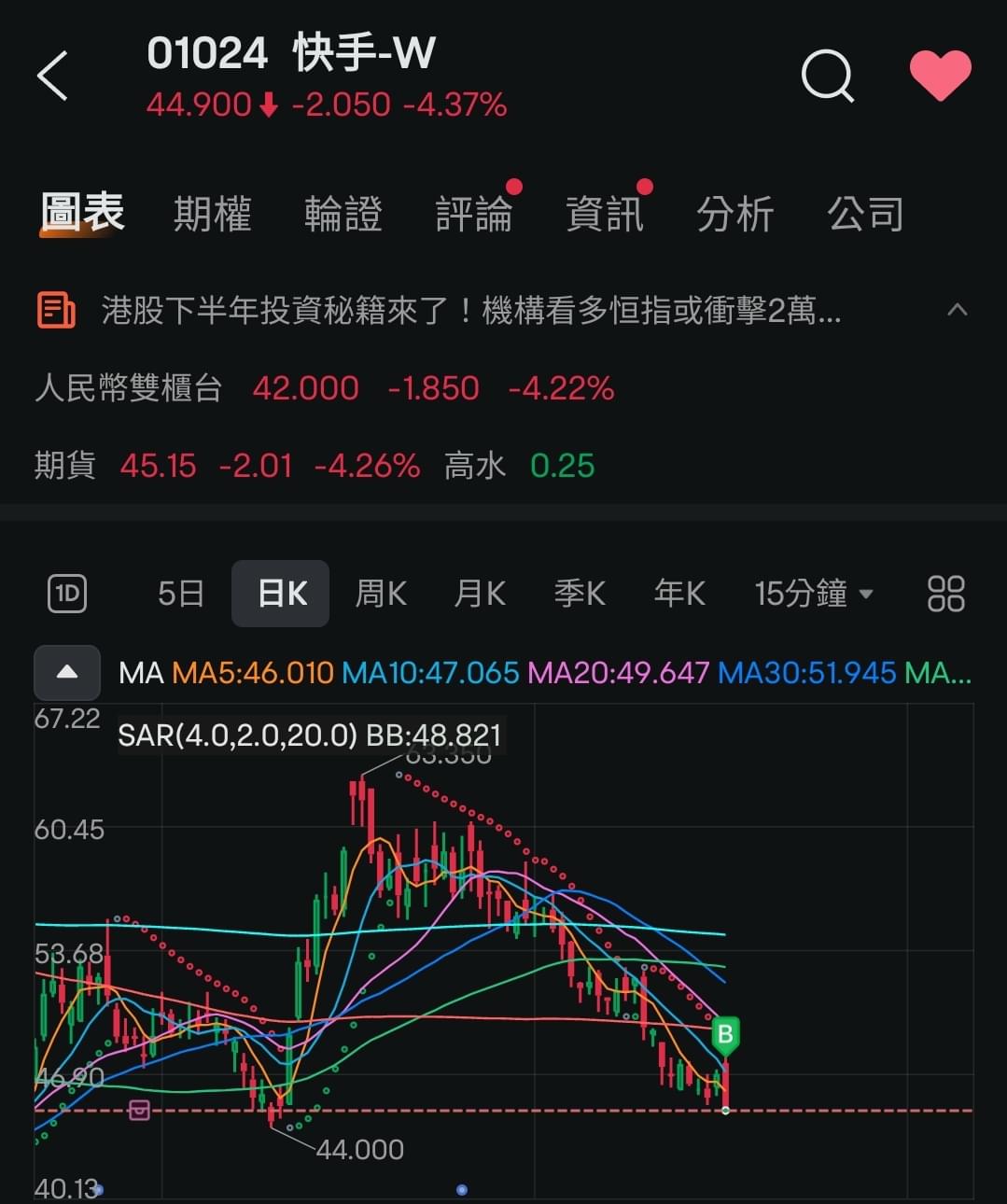Tap the green B buy signal badge
1007x1204 pixels.
click(x=725, y=1032)
